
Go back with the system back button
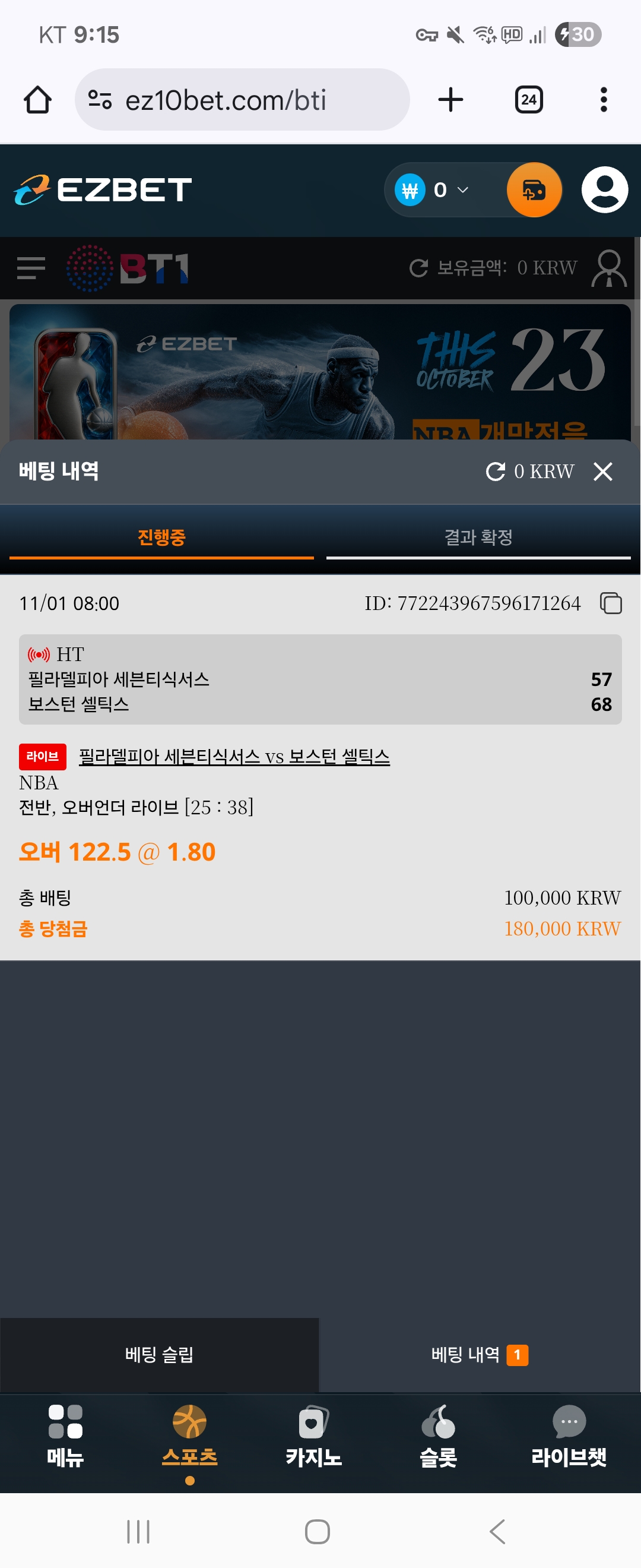[497, 1532]
